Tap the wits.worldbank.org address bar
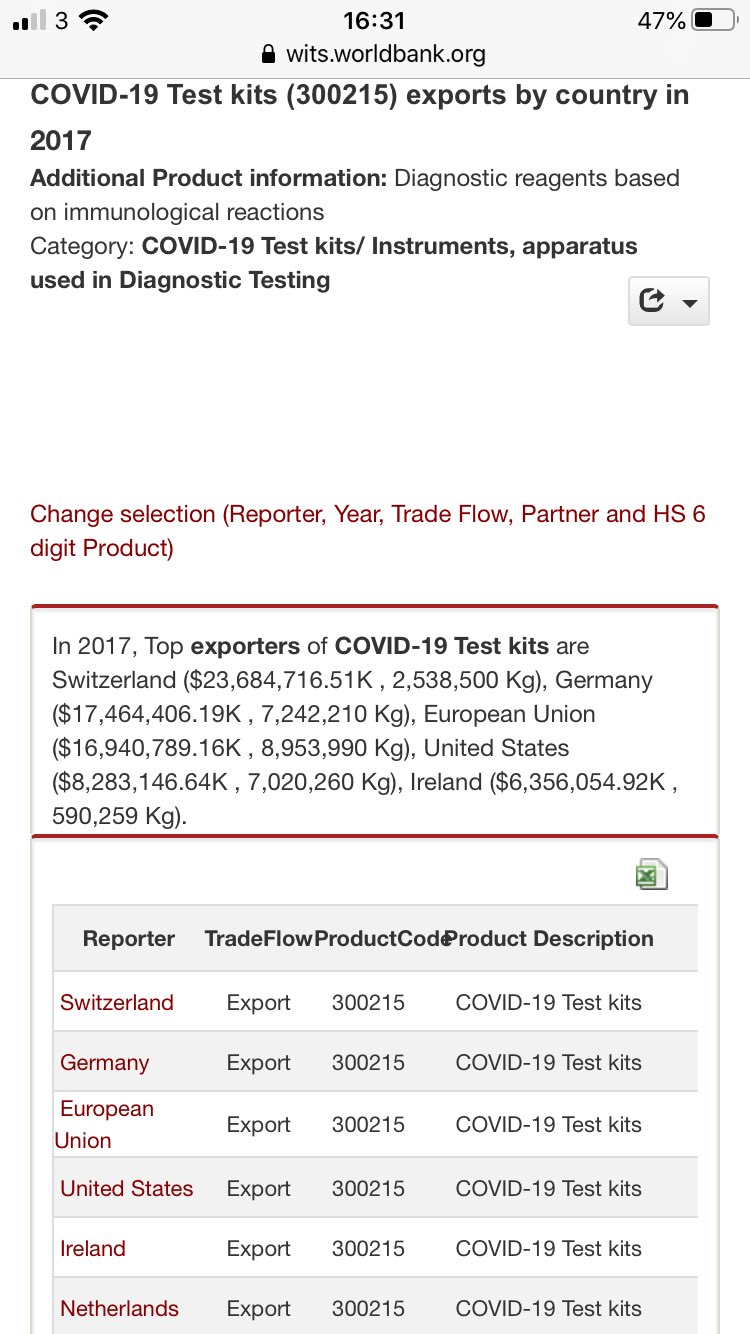This screenshot has height=1334, width=750. click(x=374, y=53)
